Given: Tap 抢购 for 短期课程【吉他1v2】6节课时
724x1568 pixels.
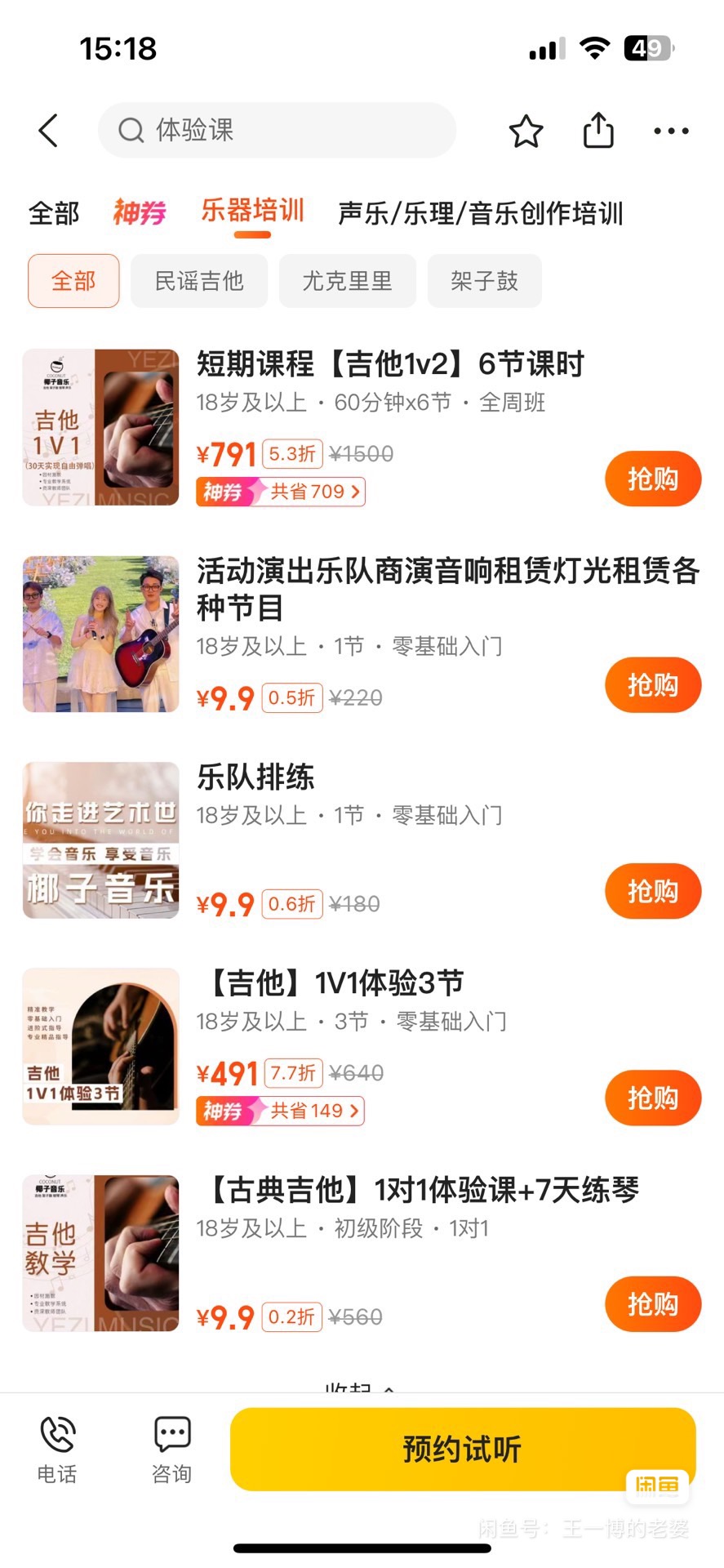Looking at the screenshot, I should pos(652,479).
